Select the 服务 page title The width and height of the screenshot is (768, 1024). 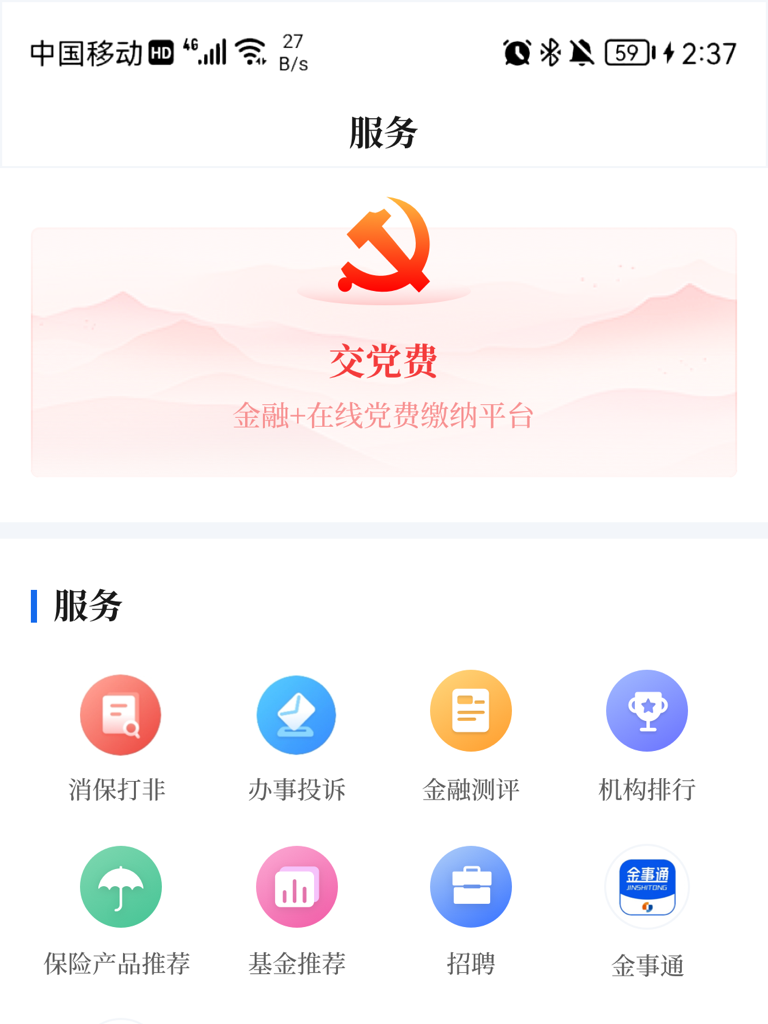[x=383, y=131]
